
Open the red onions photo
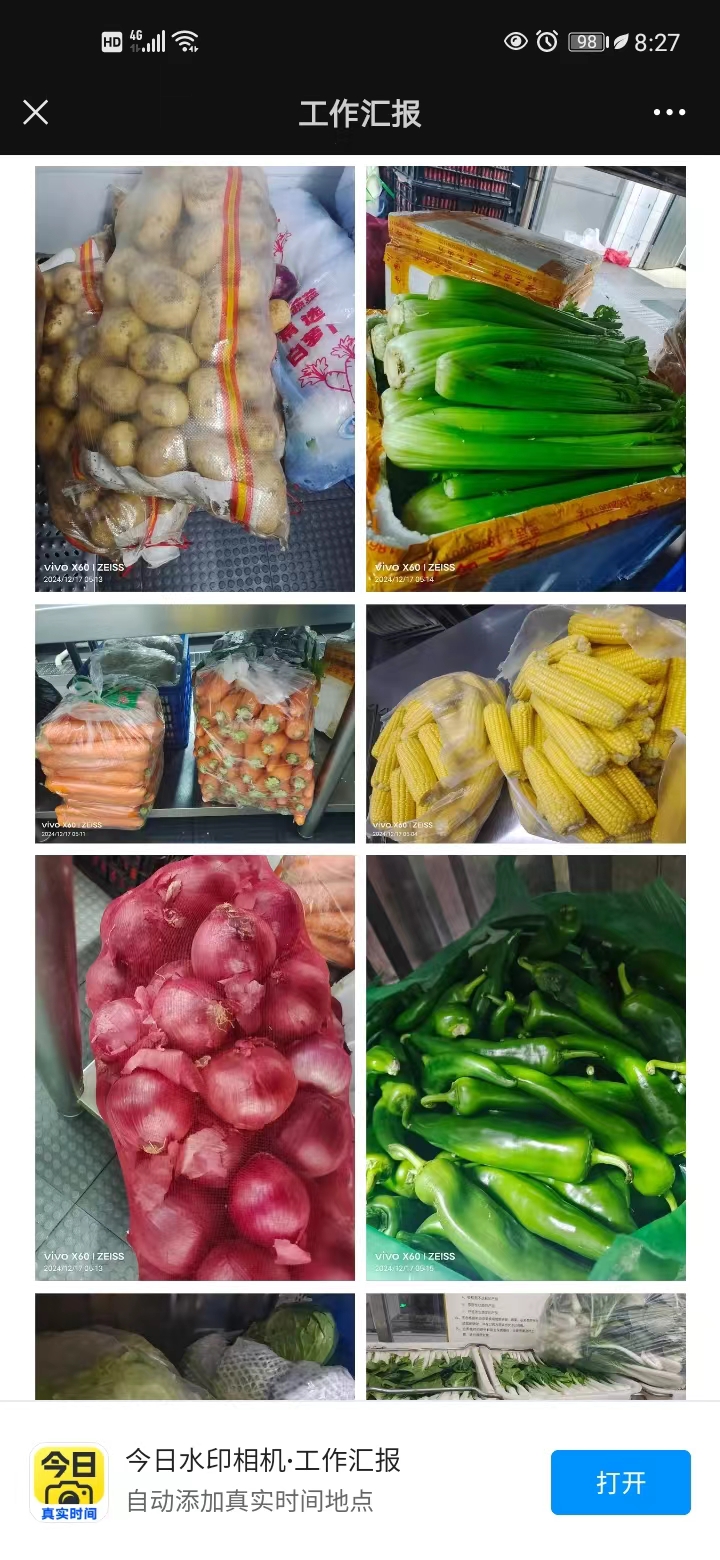click(x=195, y=1067)
